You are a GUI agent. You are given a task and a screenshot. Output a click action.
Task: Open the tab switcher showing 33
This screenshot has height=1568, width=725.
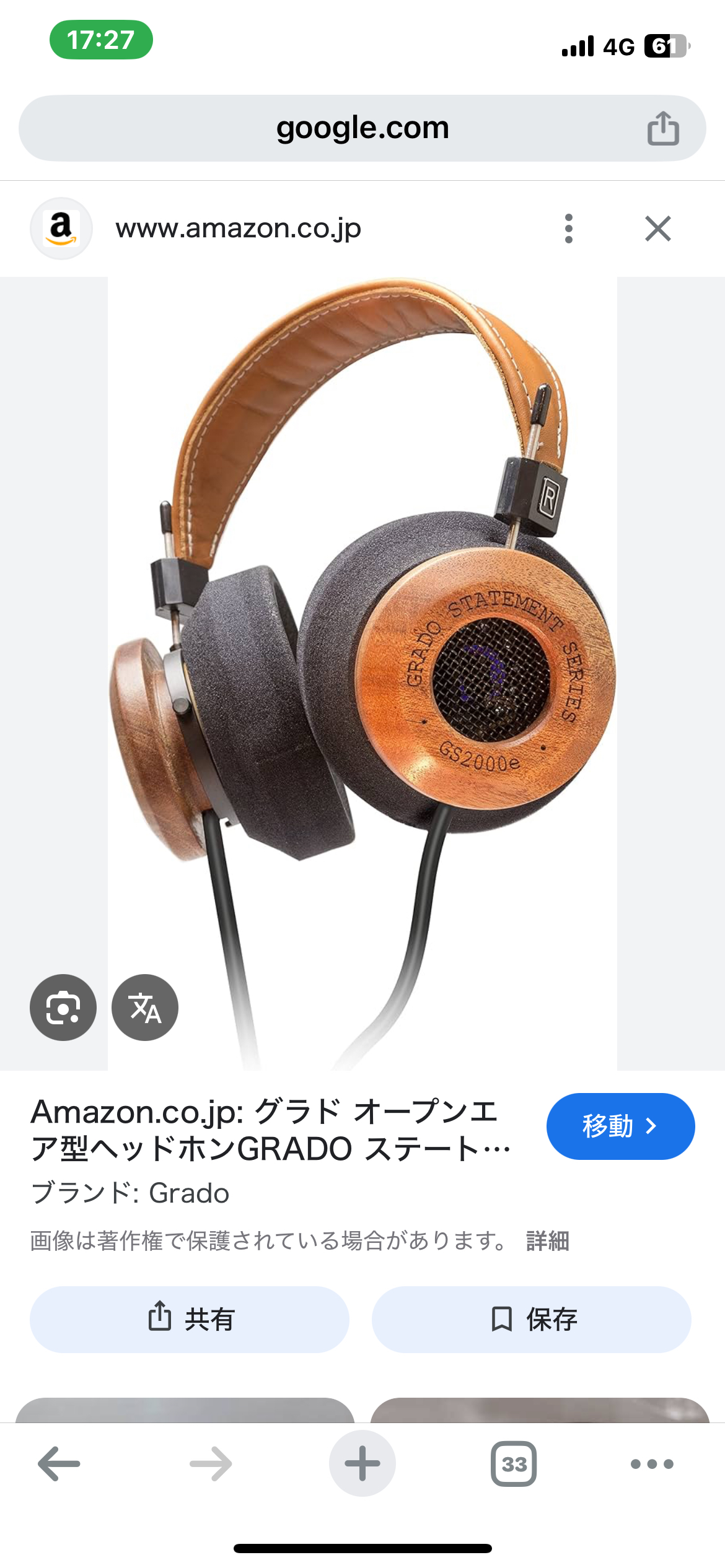point(514,1464)
